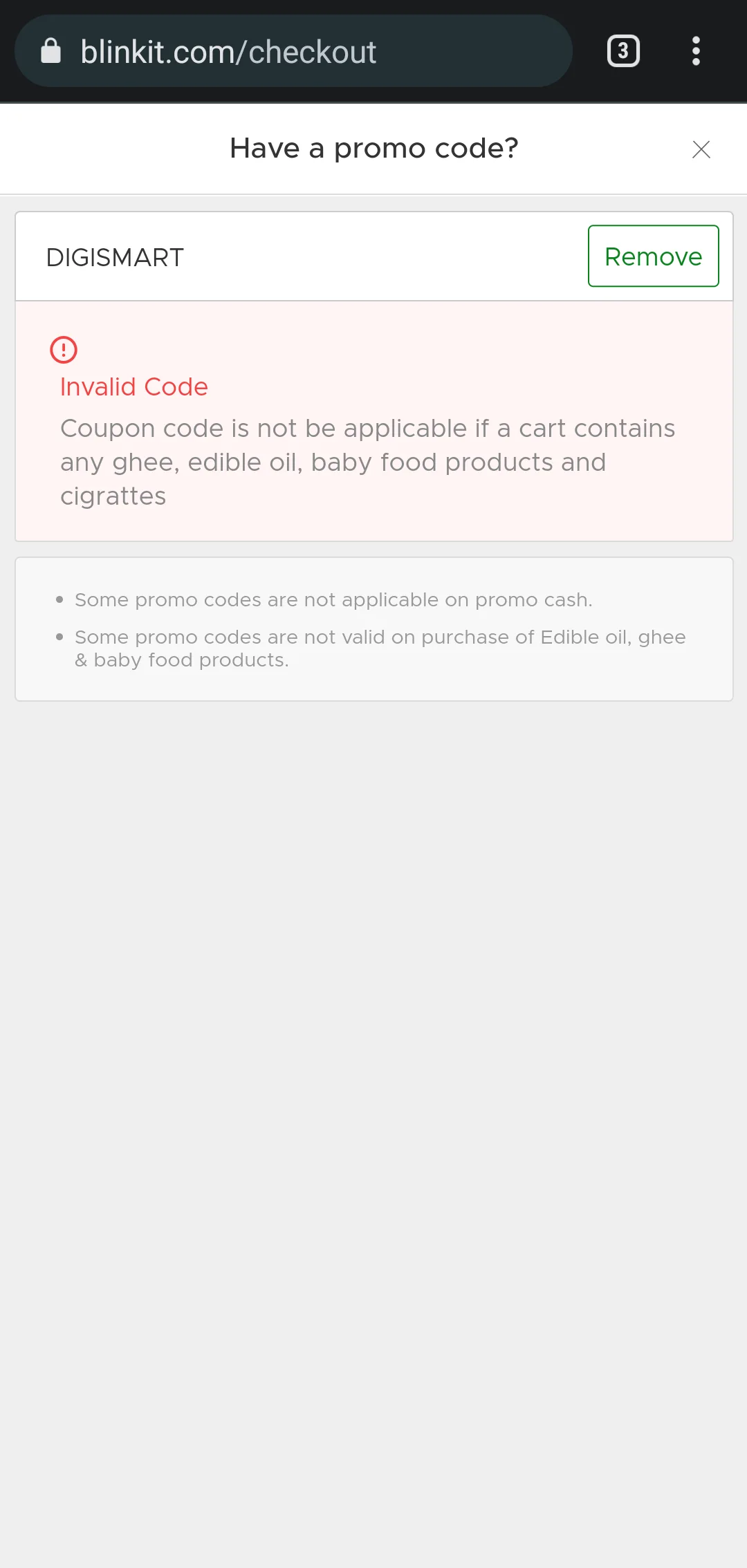Open the browser tab switcher
This screenshot has height=1568, width=747.
click(623, 51)
